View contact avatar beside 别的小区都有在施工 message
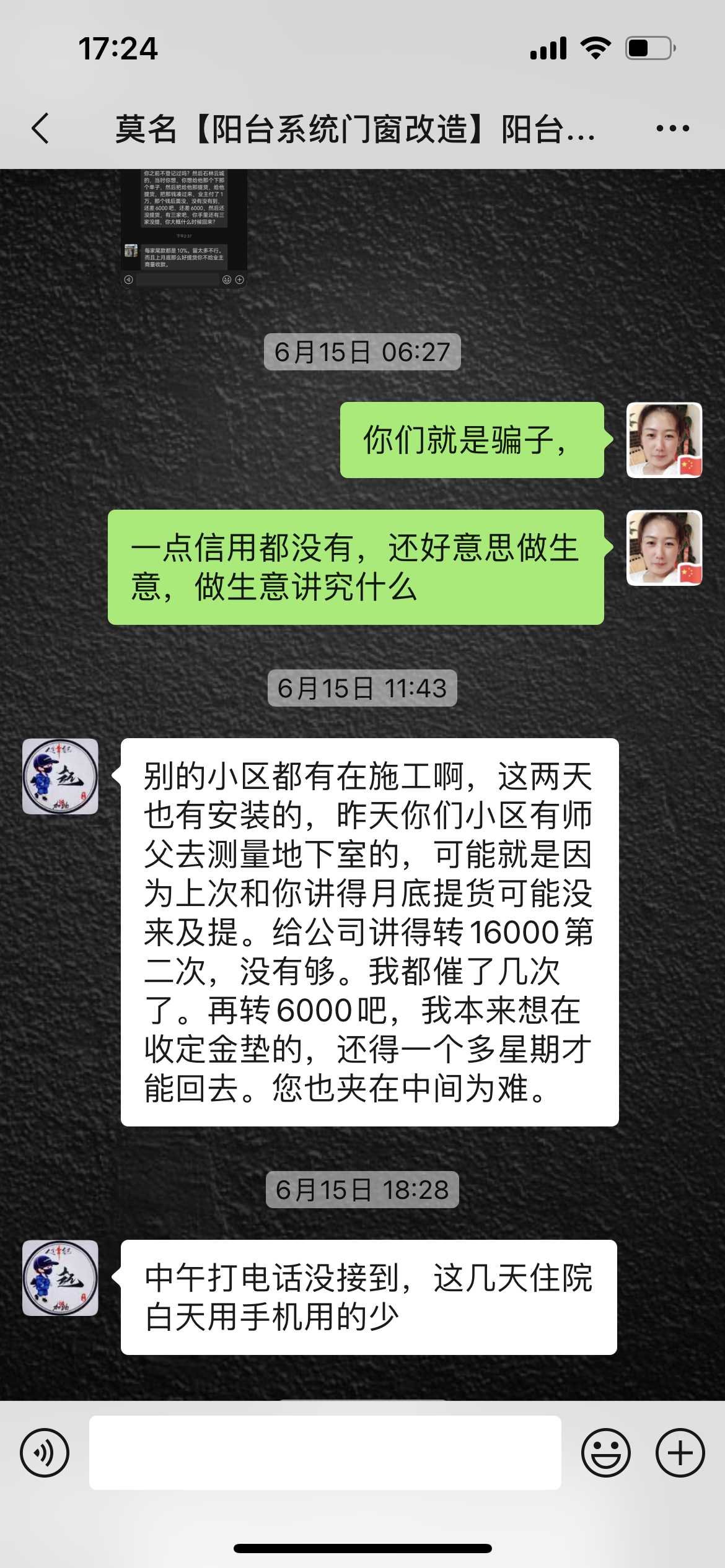 [60, 776]
